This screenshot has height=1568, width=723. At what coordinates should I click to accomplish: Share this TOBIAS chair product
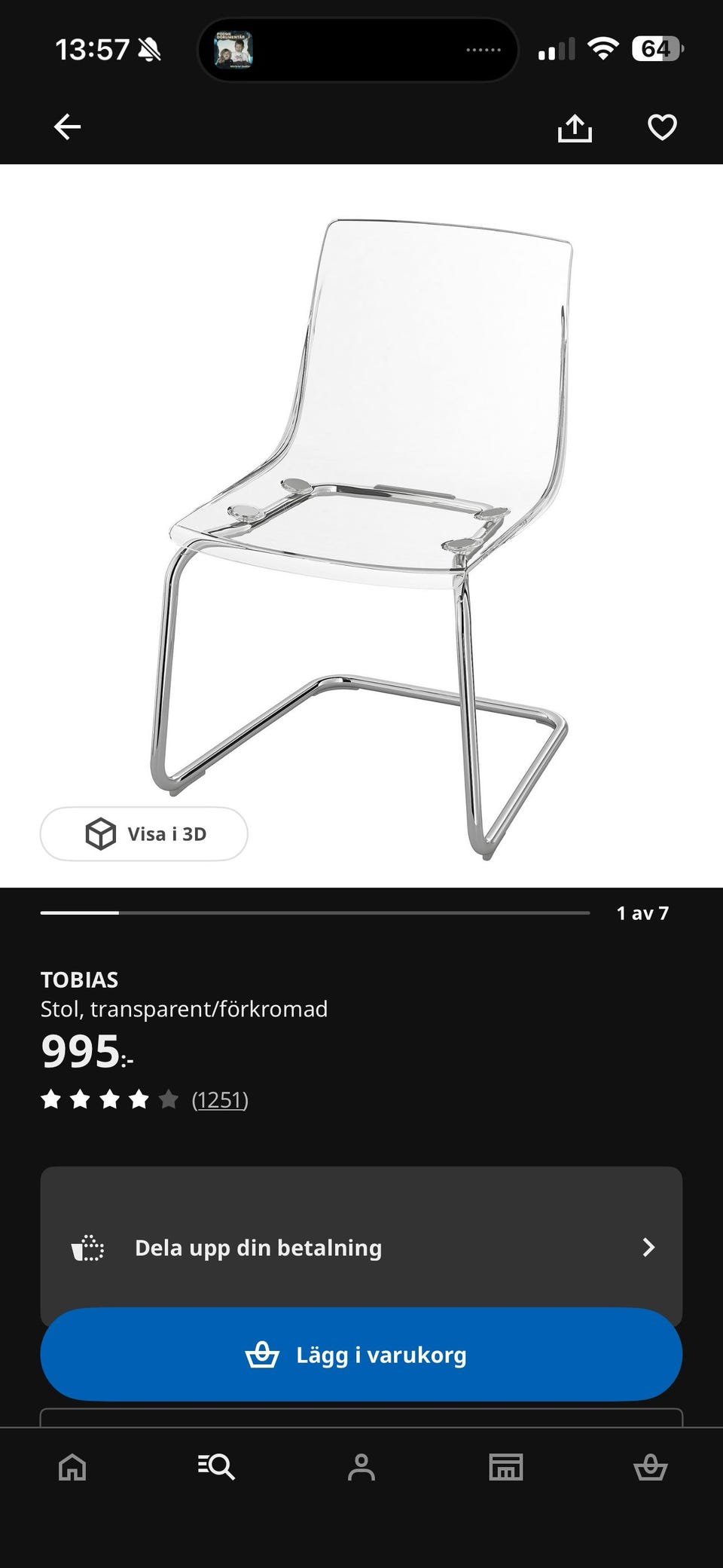click(575, 127)
